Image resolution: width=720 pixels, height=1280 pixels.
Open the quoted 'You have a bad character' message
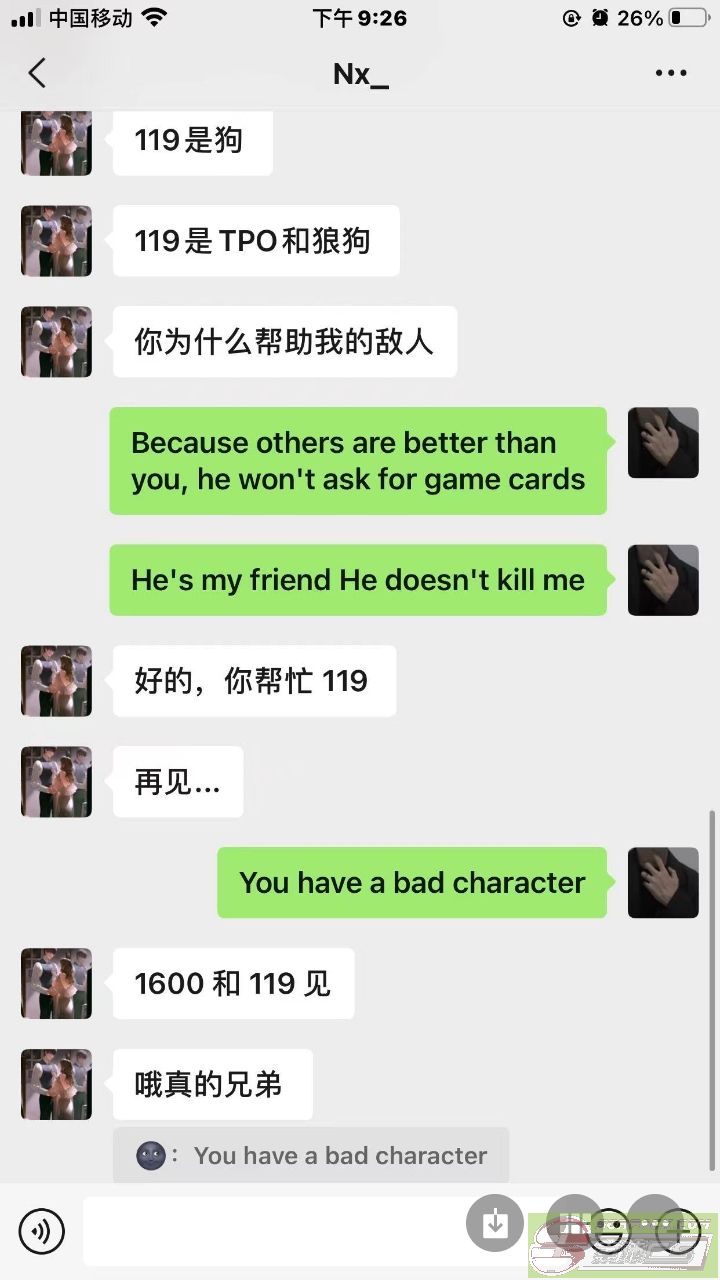[311, 1156]
